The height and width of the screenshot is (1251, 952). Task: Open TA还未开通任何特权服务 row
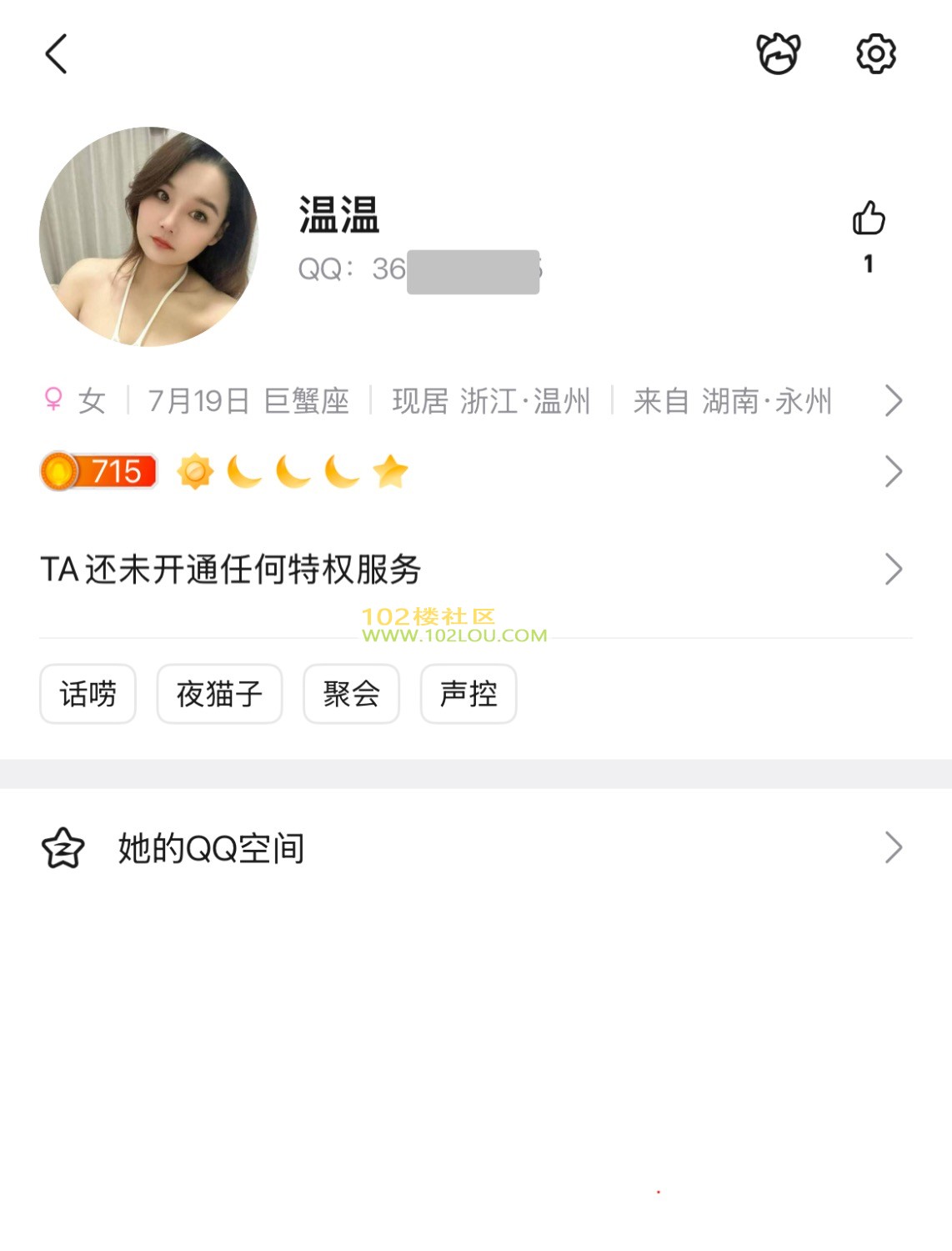pos(467,570)
